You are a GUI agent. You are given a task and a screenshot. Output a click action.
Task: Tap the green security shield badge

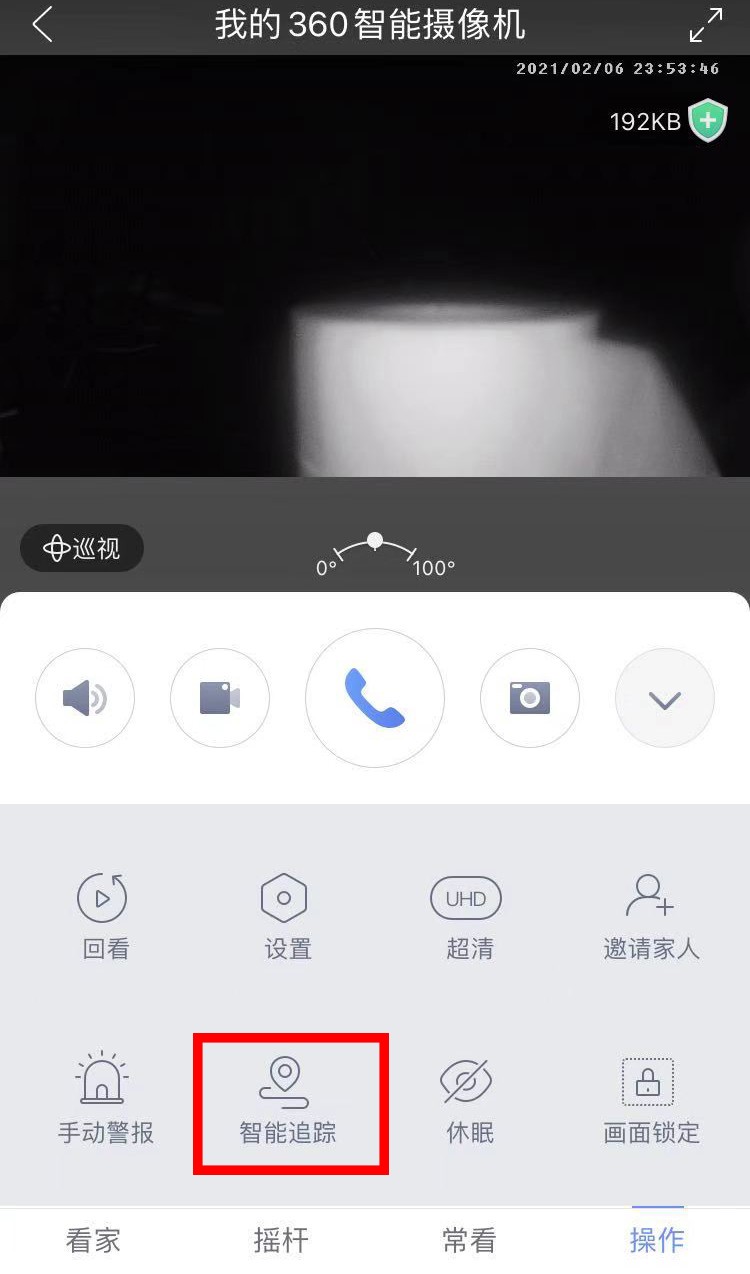pos(707,120)
